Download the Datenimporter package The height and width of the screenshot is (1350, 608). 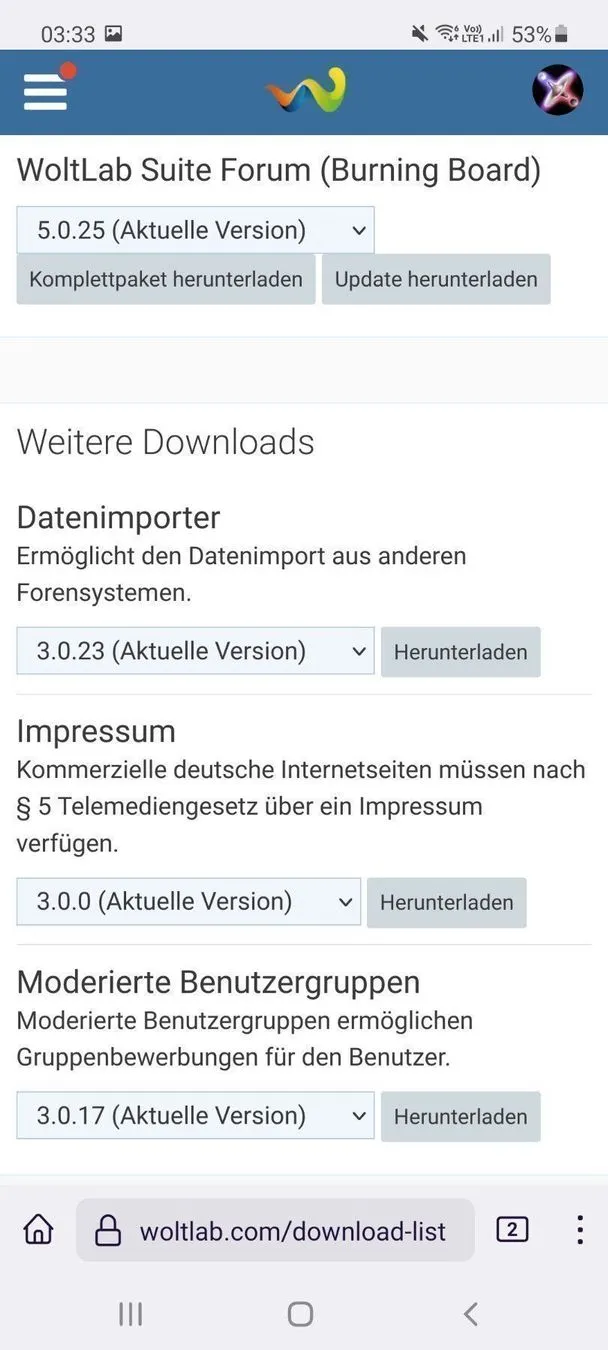[460, 652]
